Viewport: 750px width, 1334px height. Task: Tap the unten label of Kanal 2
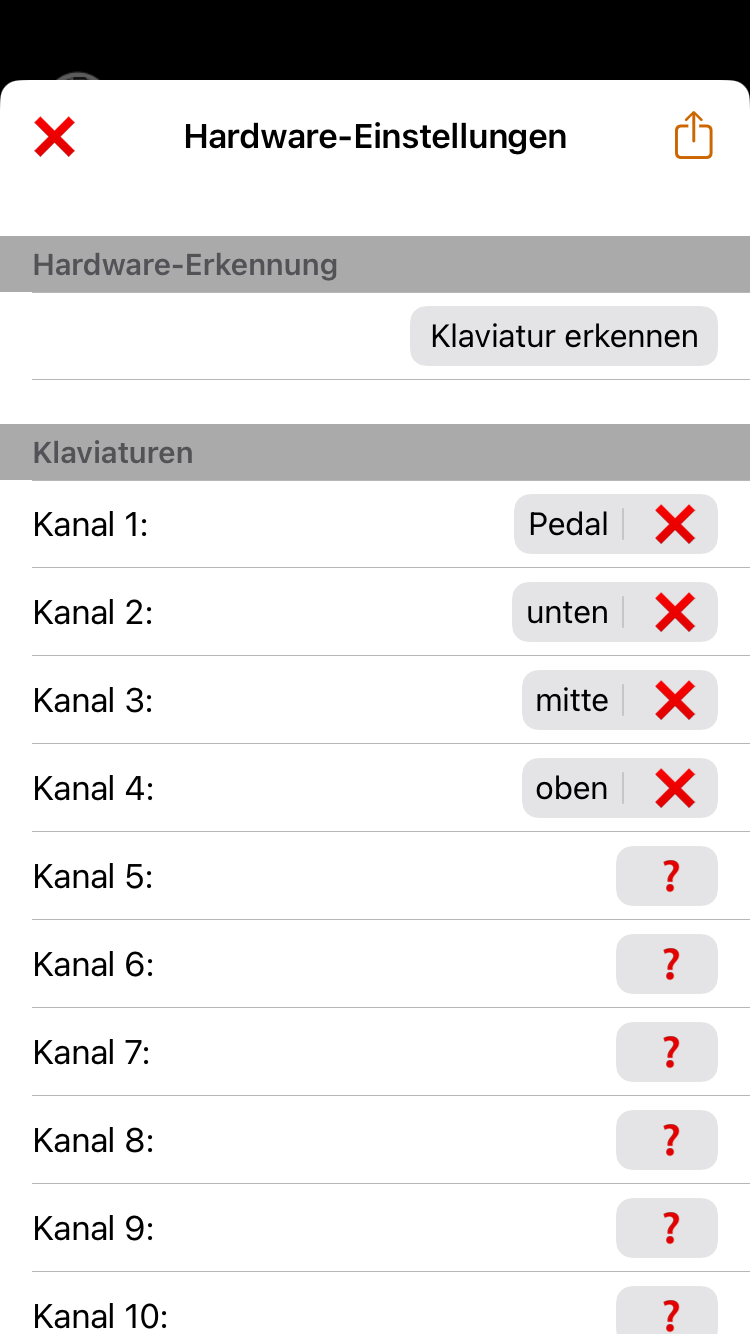click(567, 612)
